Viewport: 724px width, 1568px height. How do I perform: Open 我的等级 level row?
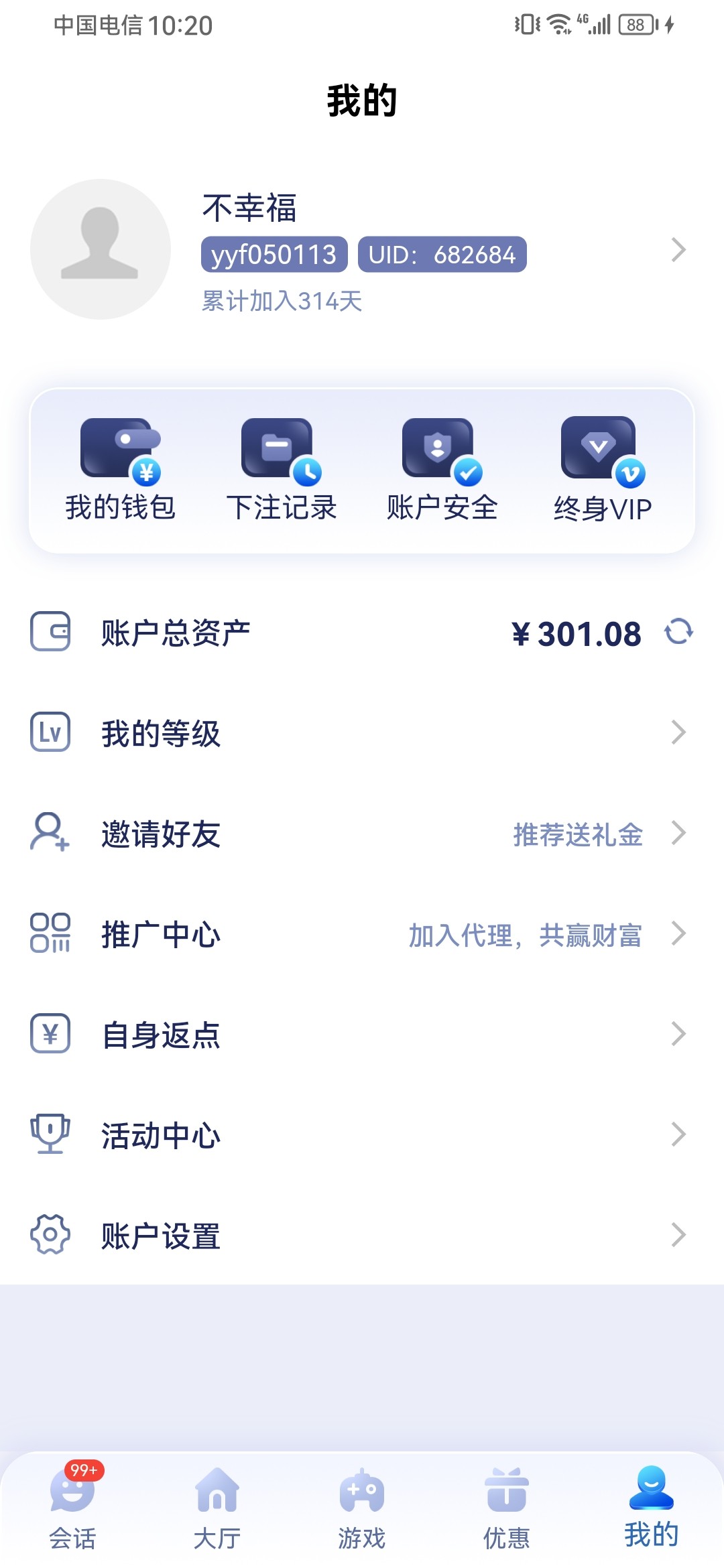(362, 732)
